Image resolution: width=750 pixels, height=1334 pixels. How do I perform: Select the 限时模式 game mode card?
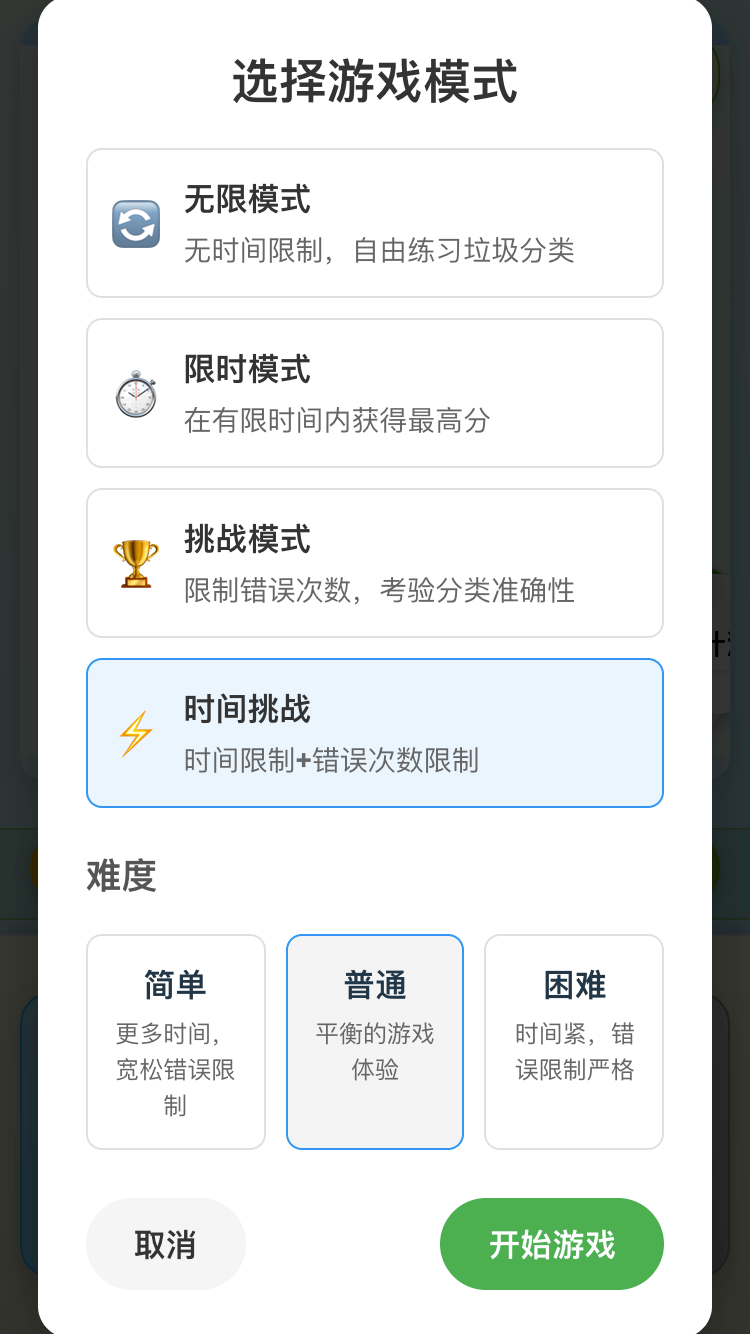[375, 393]
